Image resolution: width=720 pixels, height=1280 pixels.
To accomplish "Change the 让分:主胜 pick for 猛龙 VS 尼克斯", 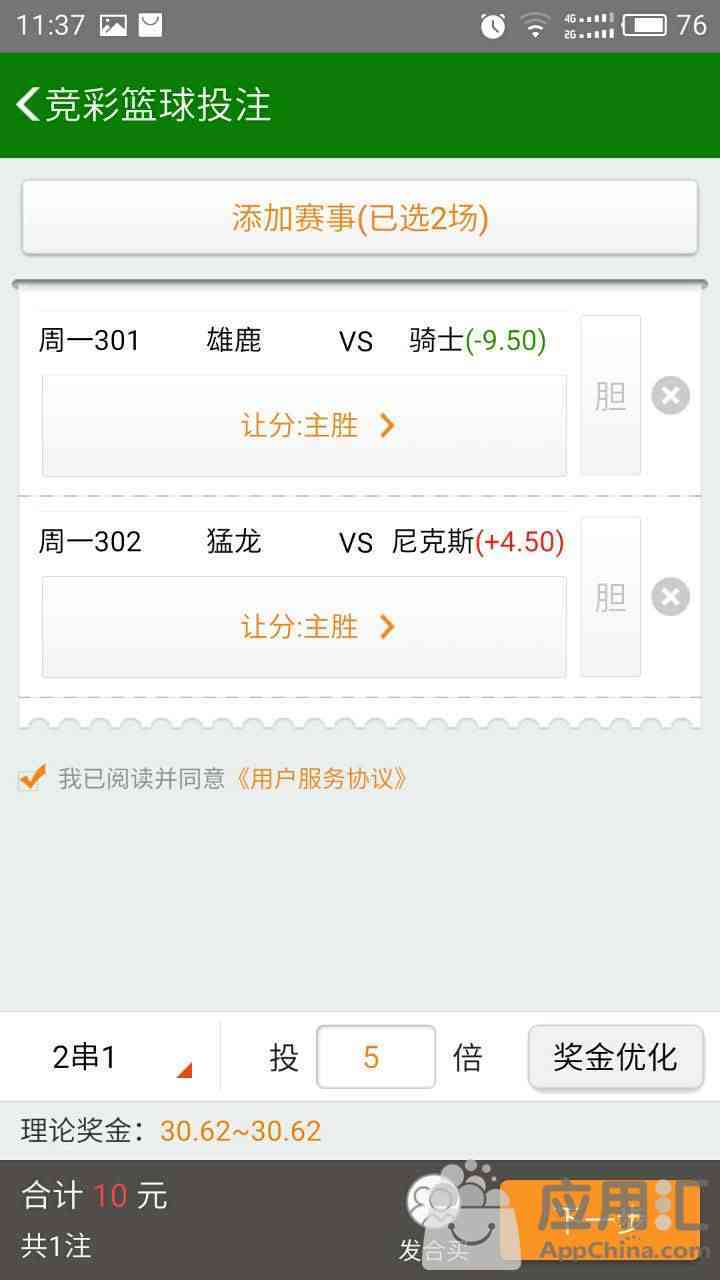I will click(x=304, y=627).
